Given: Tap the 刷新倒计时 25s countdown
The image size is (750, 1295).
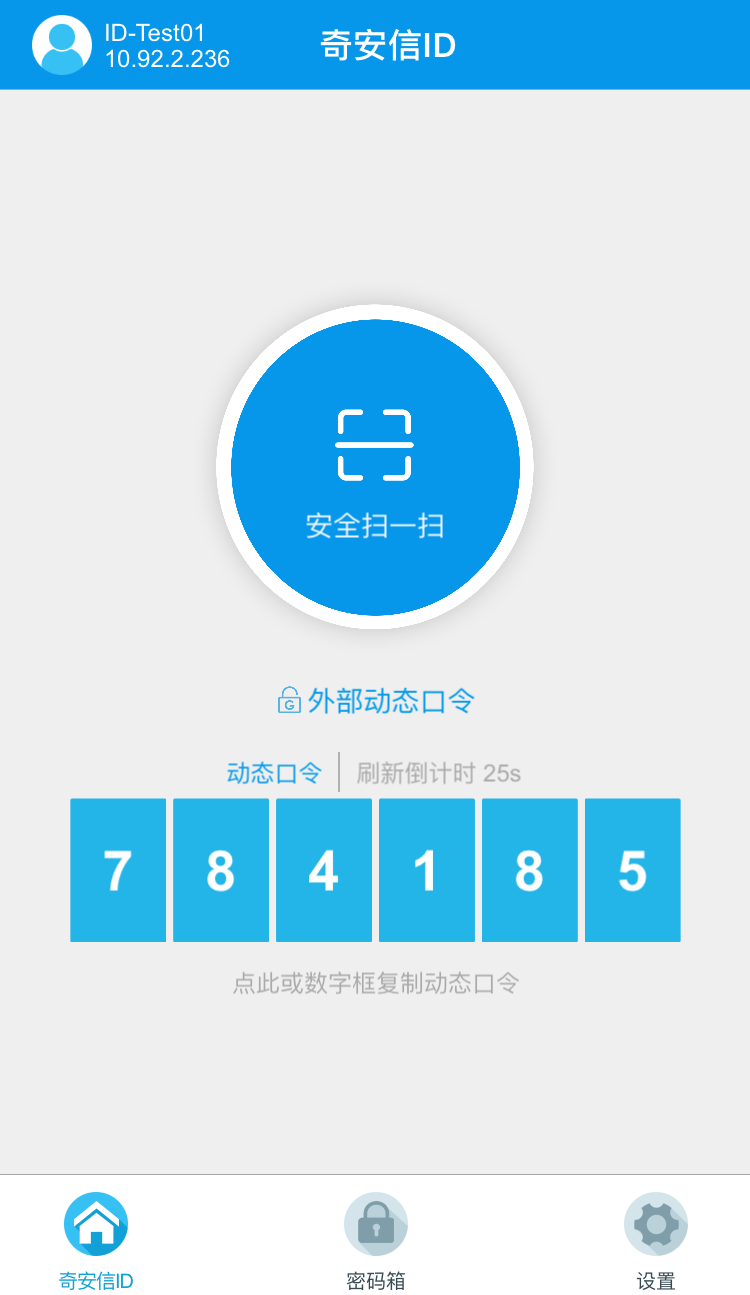Looking at the screenshot, I should coord(437,771).
